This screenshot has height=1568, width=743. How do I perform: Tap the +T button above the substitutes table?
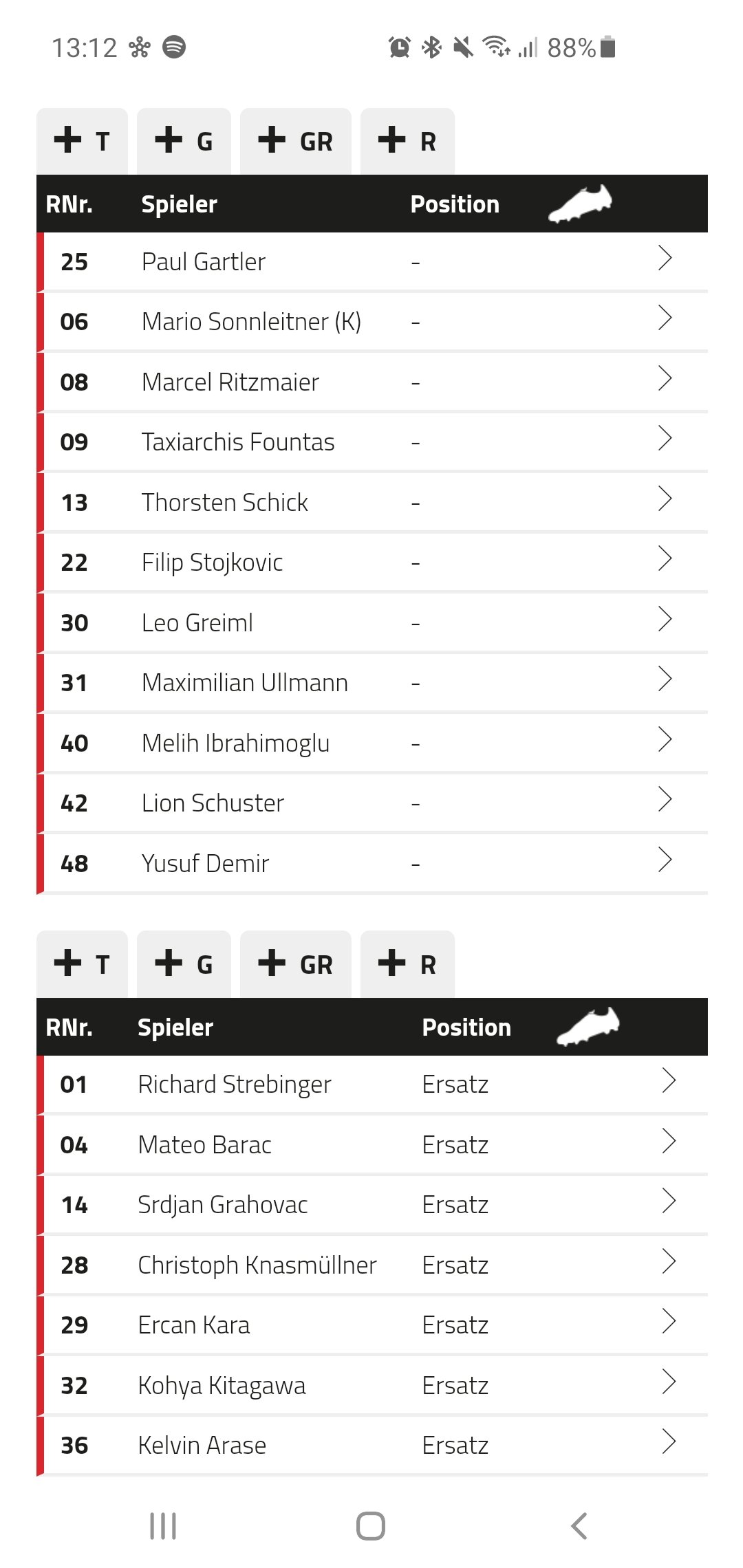click(82, 964)
